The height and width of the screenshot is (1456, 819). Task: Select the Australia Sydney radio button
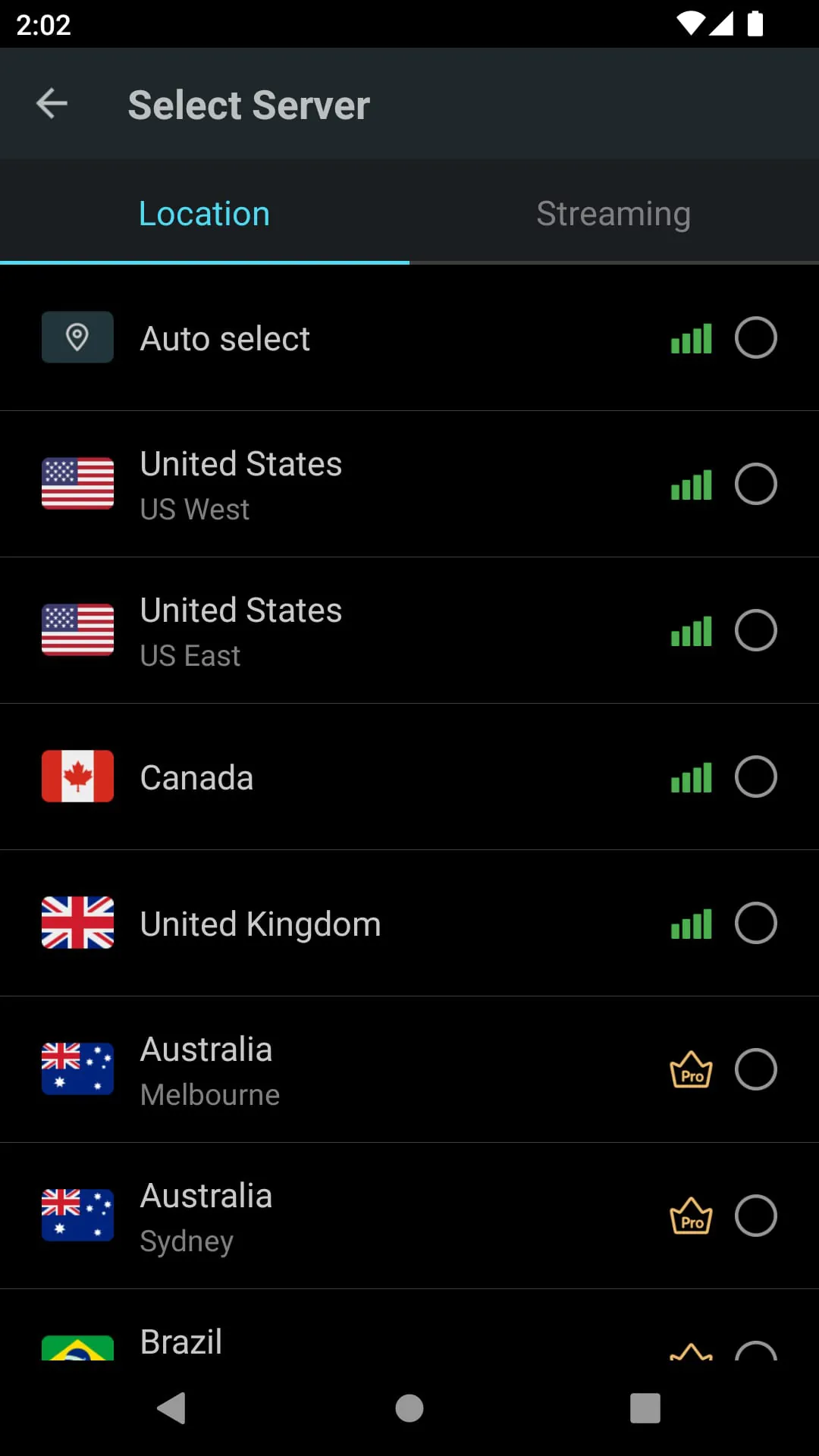(756, 1216)
